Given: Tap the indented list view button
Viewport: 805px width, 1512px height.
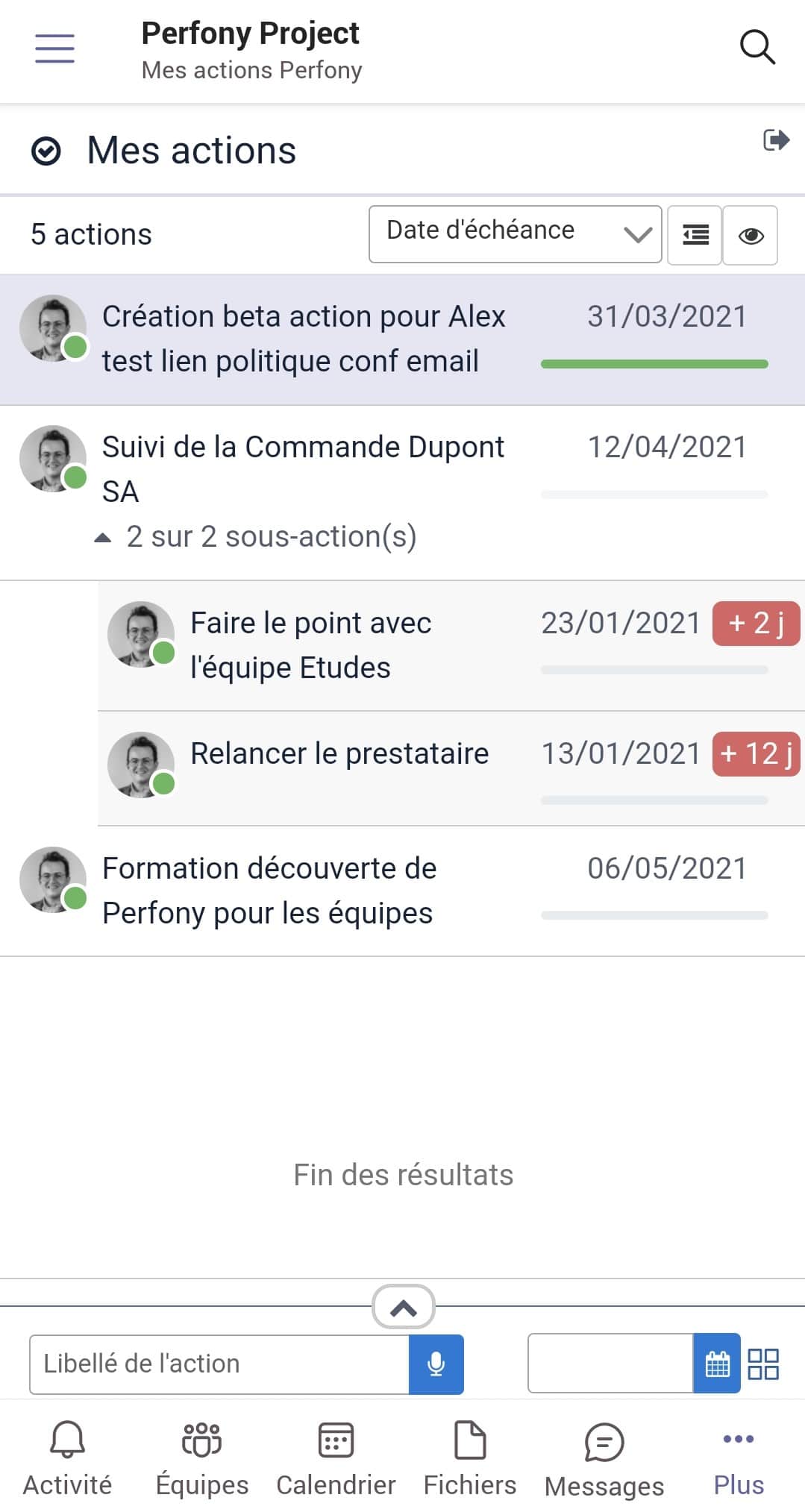Looking at the screenshot, I should 695,236.
